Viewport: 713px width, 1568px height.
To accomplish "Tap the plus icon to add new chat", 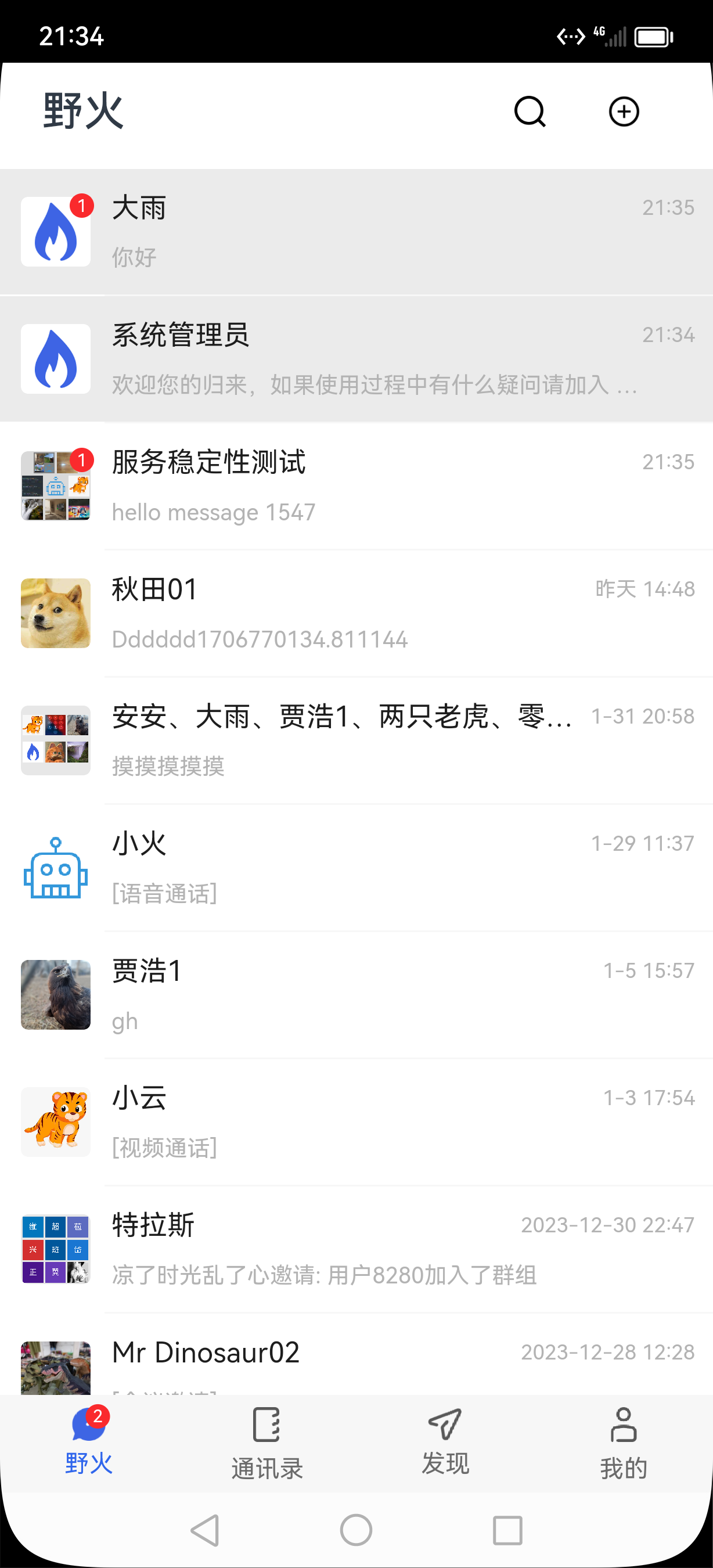I will pyautogui.click(x=624, y=112).
